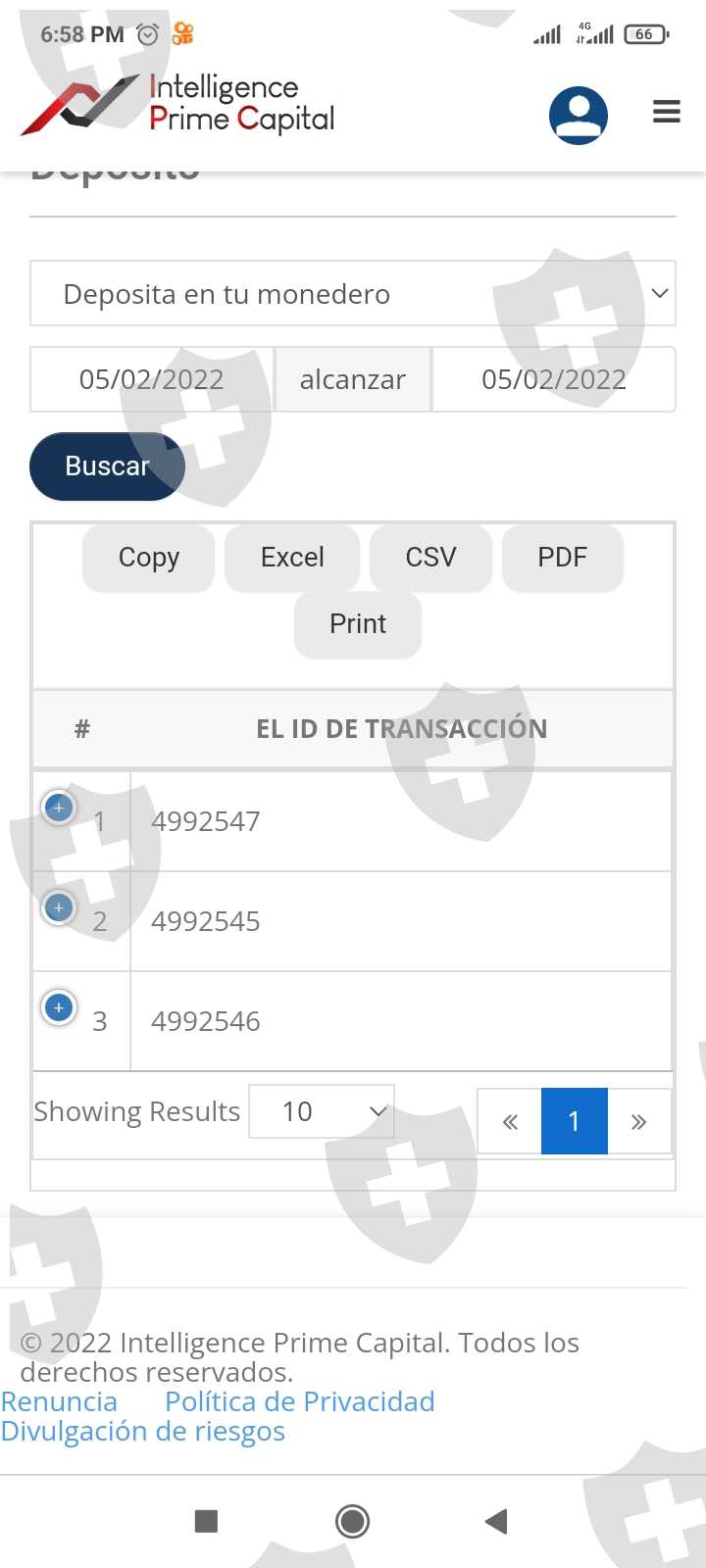Image resolution: width=706 pixels, height=1568 pixels.
Task: Expand details for transaction 4992545
Action: [59, 907]
